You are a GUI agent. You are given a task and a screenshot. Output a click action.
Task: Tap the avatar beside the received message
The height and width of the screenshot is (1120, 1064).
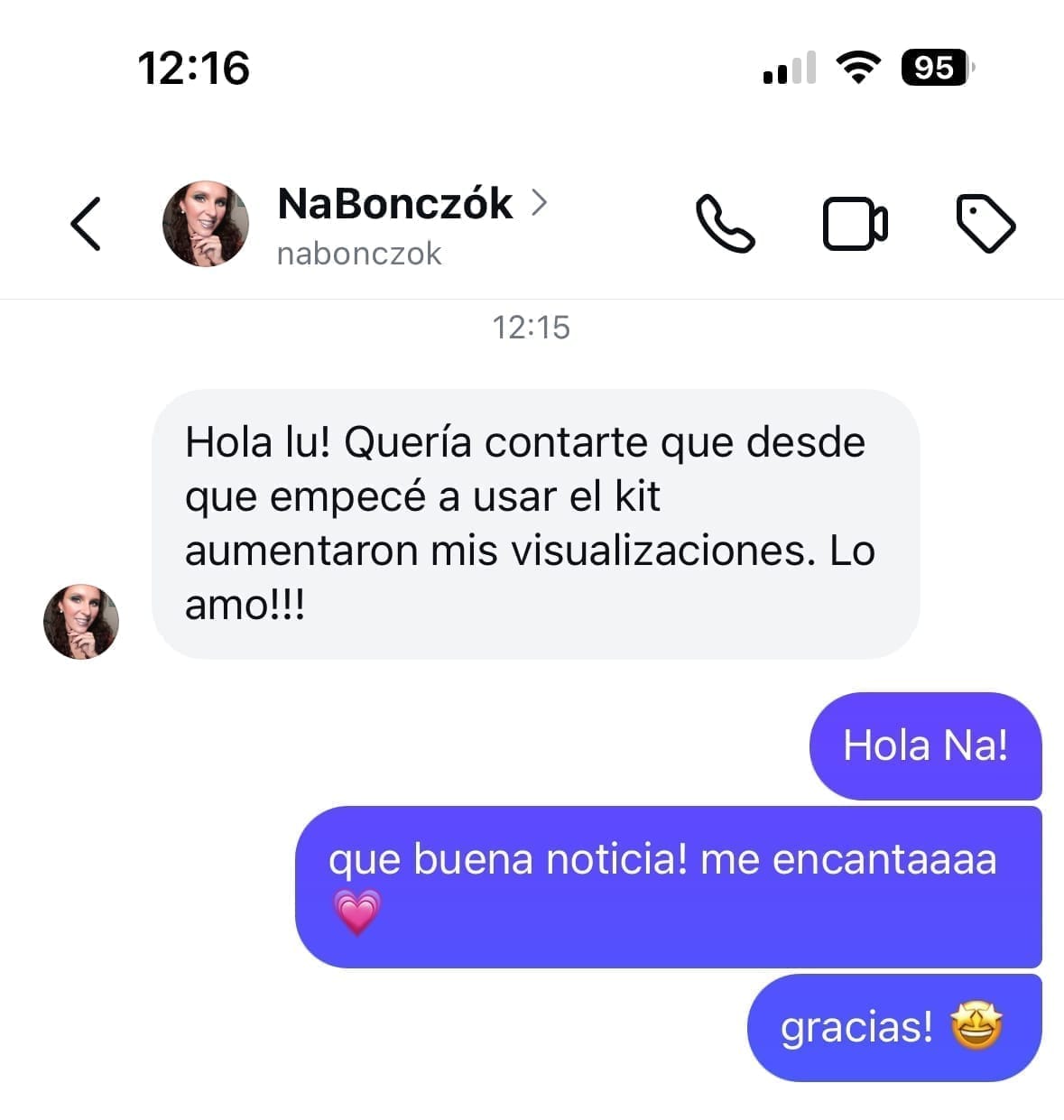click(x=81, y=622)
